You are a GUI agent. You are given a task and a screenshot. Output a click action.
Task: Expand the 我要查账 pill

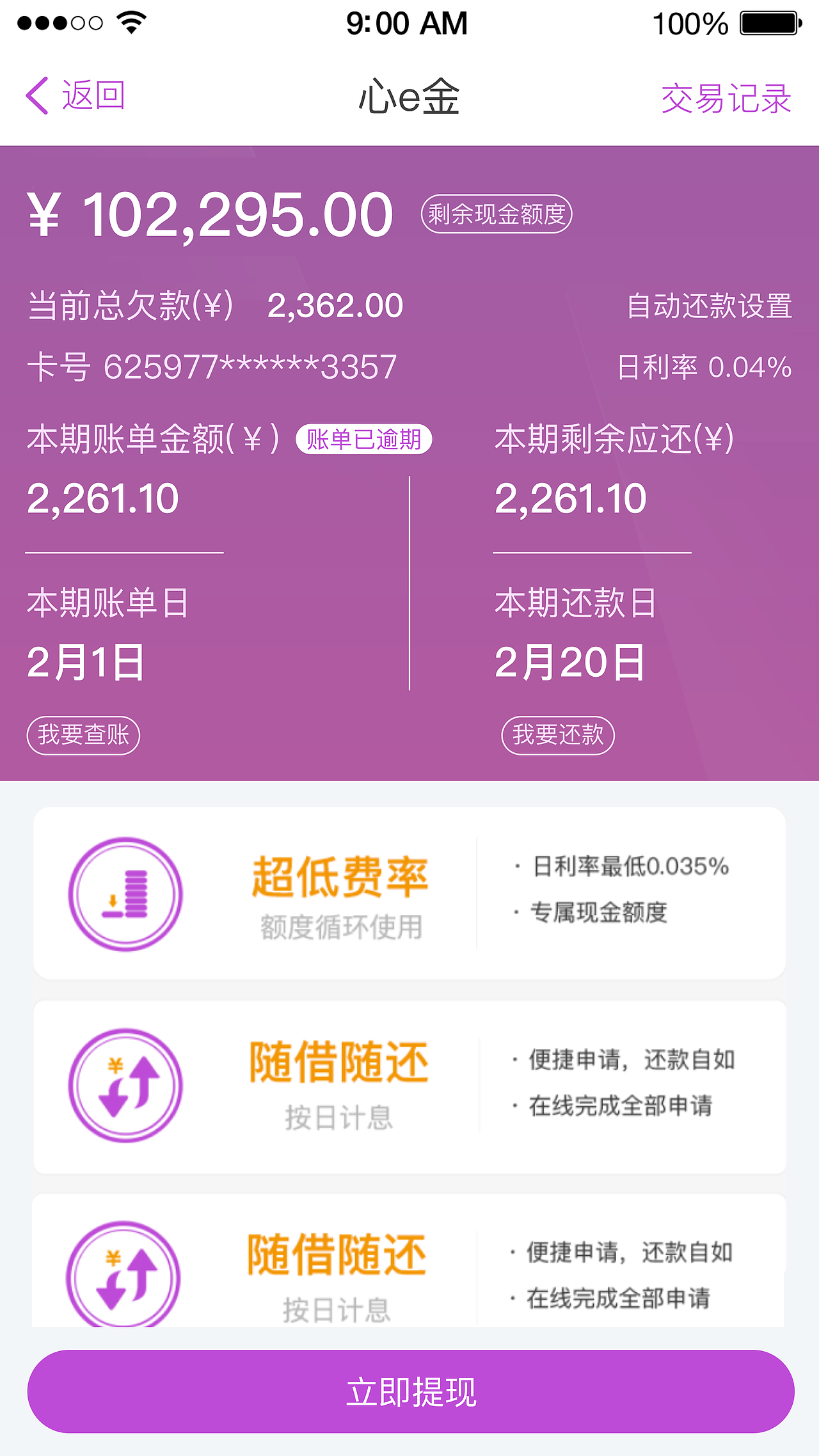pos(83,735)
